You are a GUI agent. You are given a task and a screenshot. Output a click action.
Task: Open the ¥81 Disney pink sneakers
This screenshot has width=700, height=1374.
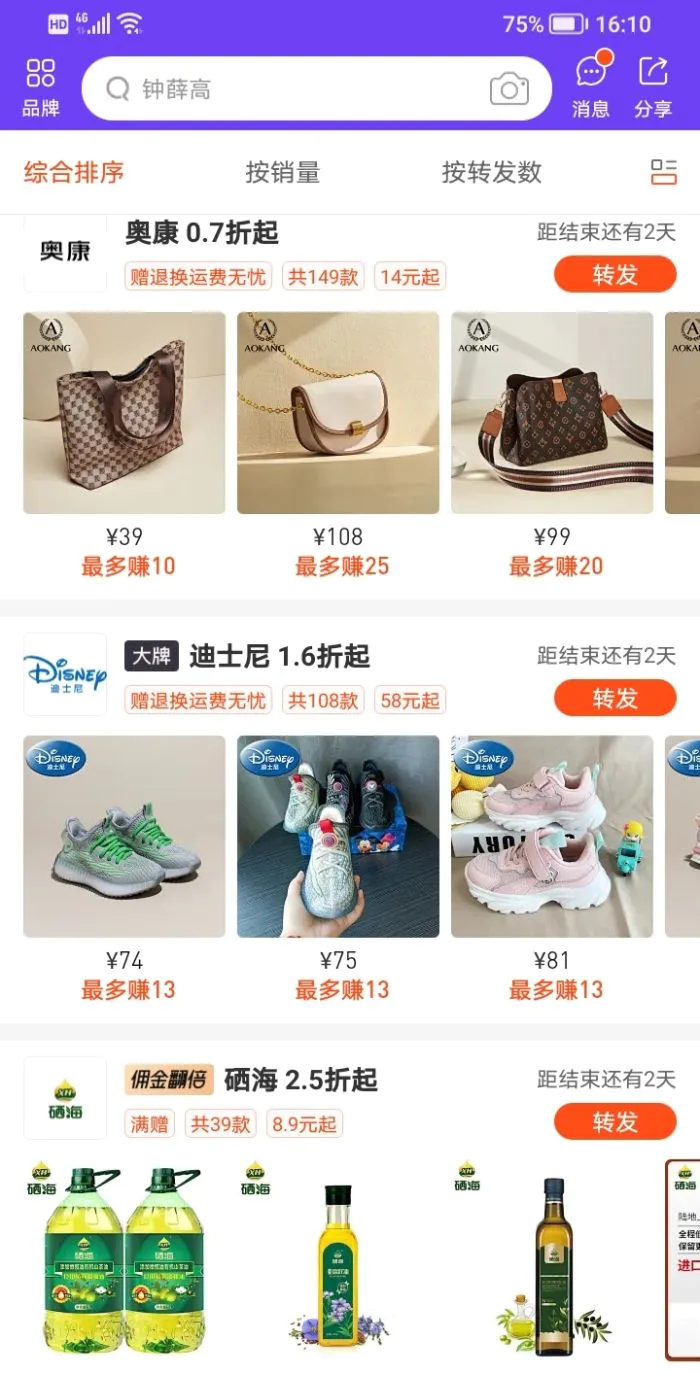(552, 837)
